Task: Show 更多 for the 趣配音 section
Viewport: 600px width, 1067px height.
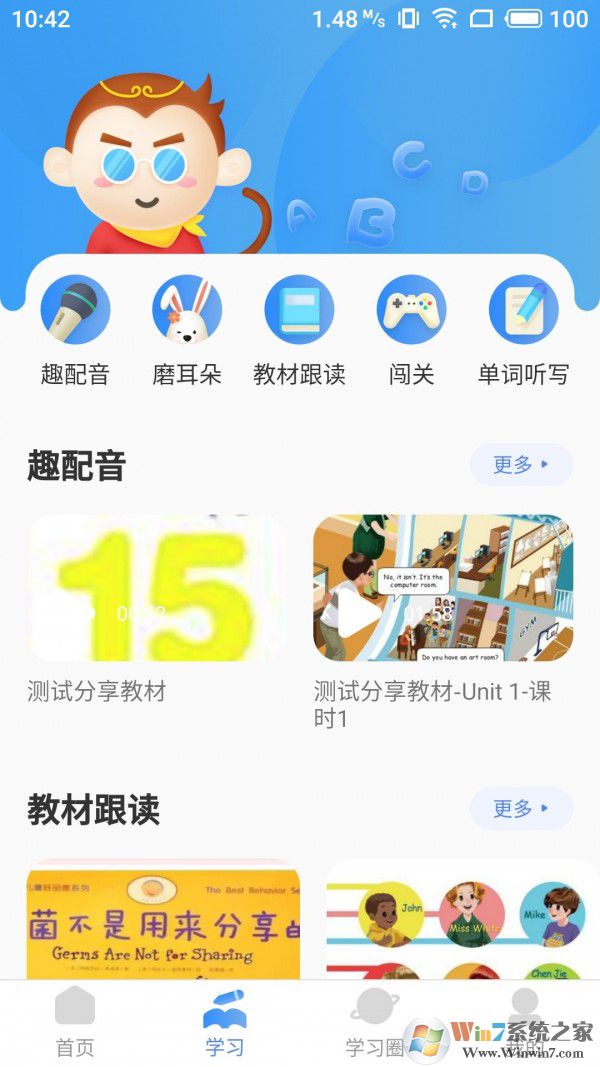Action: point(521,465)
